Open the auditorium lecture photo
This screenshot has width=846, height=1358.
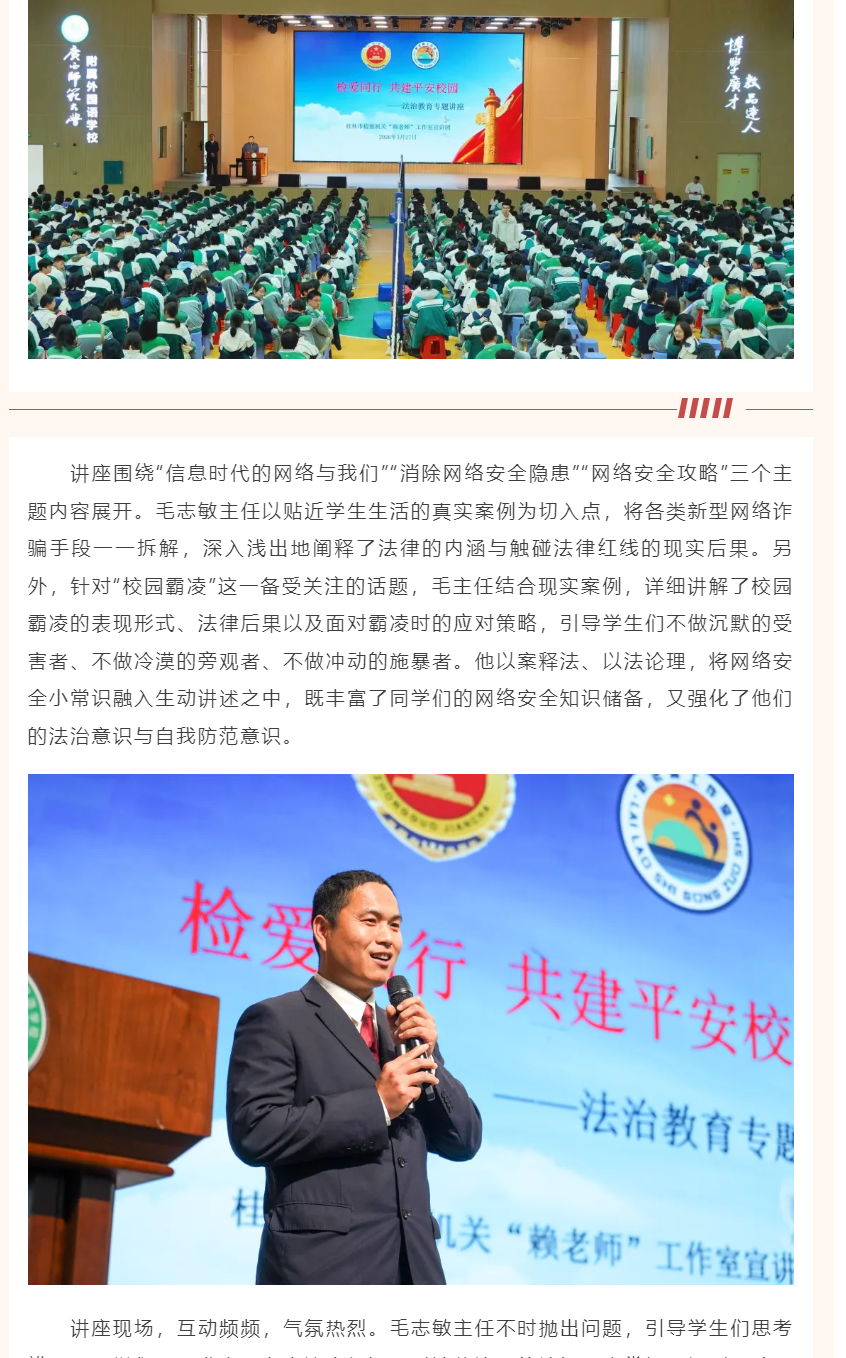410,179
